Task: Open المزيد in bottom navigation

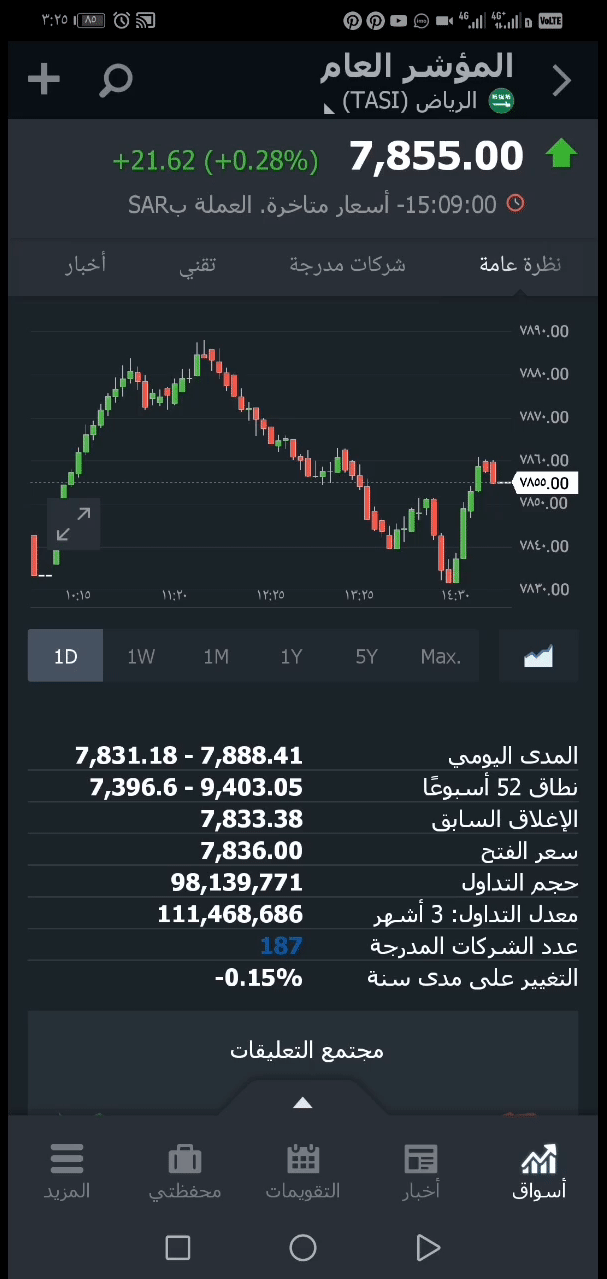Action: [x=67, y=1172]
